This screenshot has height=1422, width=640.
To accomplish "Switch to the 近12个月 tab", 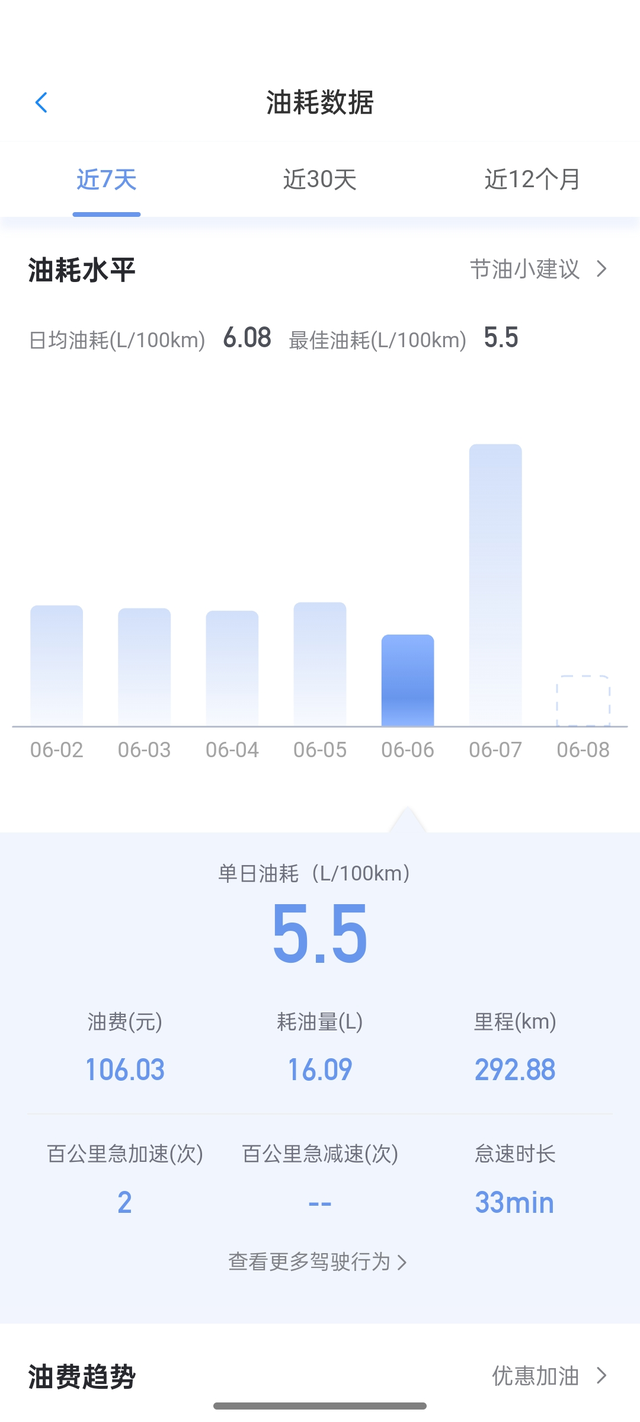I will 532,180.
